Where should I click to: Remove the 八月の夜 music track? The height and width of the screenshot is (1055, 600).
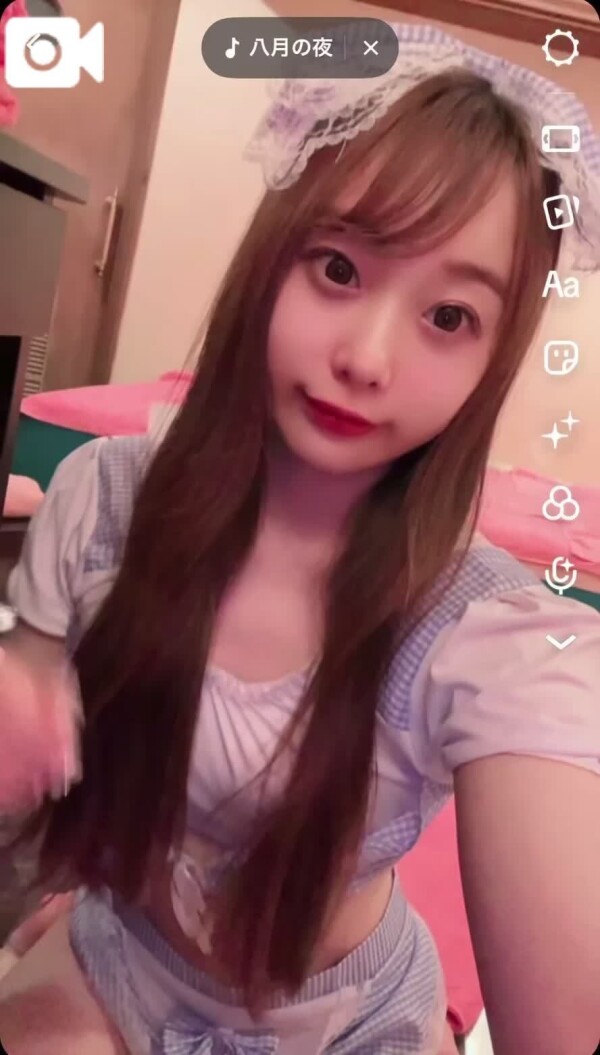pyautogui.click(x=371, y=48)
